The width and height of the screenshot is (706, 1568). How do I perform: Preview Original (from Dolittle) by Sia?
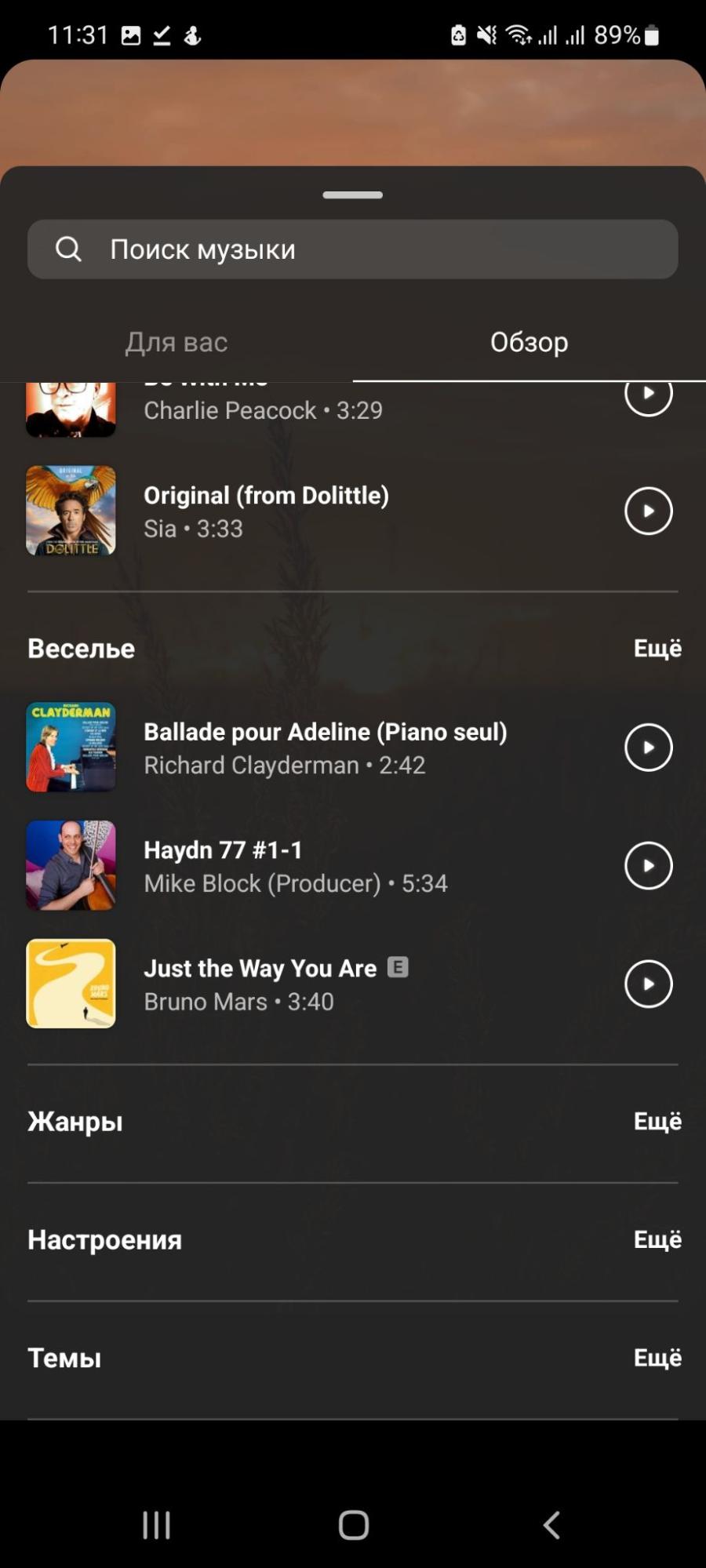click(x=648, y=511)
